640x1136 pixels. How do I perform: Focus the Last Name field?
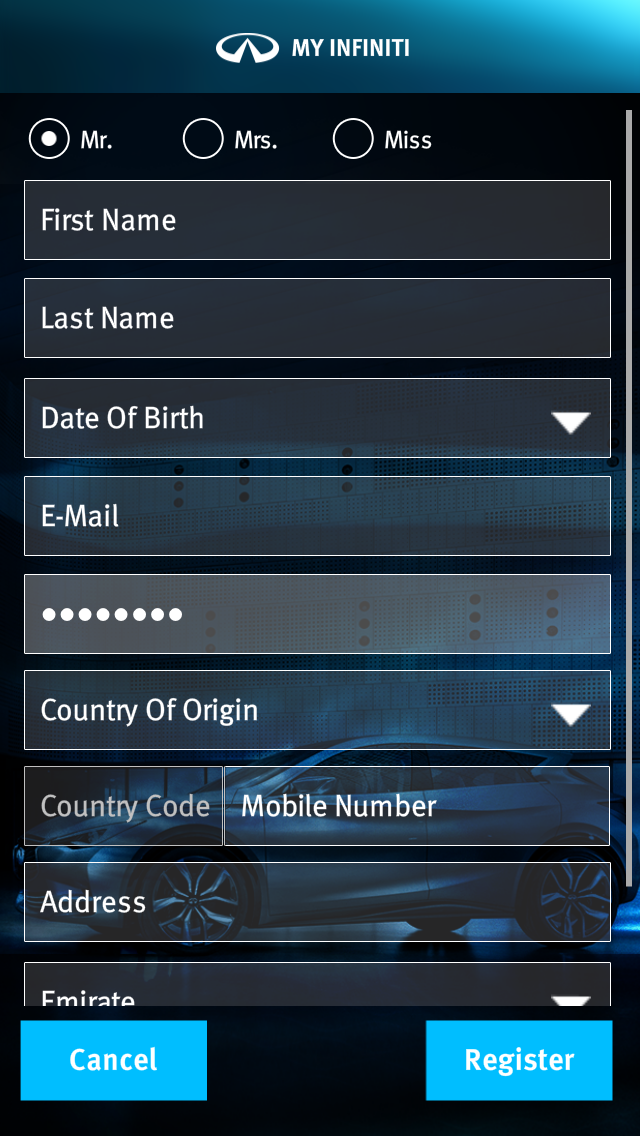317,318
